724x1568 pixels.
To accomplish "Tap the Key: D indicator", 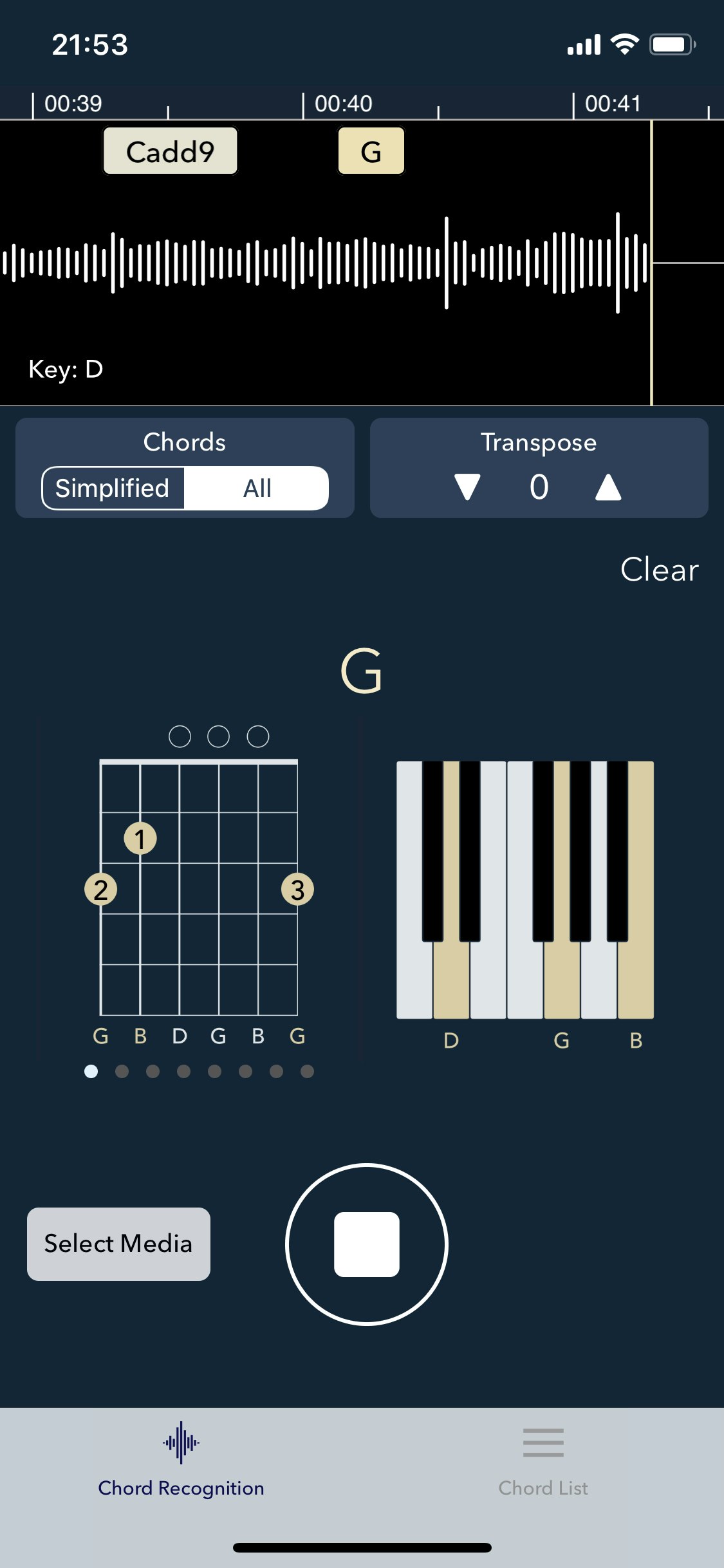I will click(67, 369).
